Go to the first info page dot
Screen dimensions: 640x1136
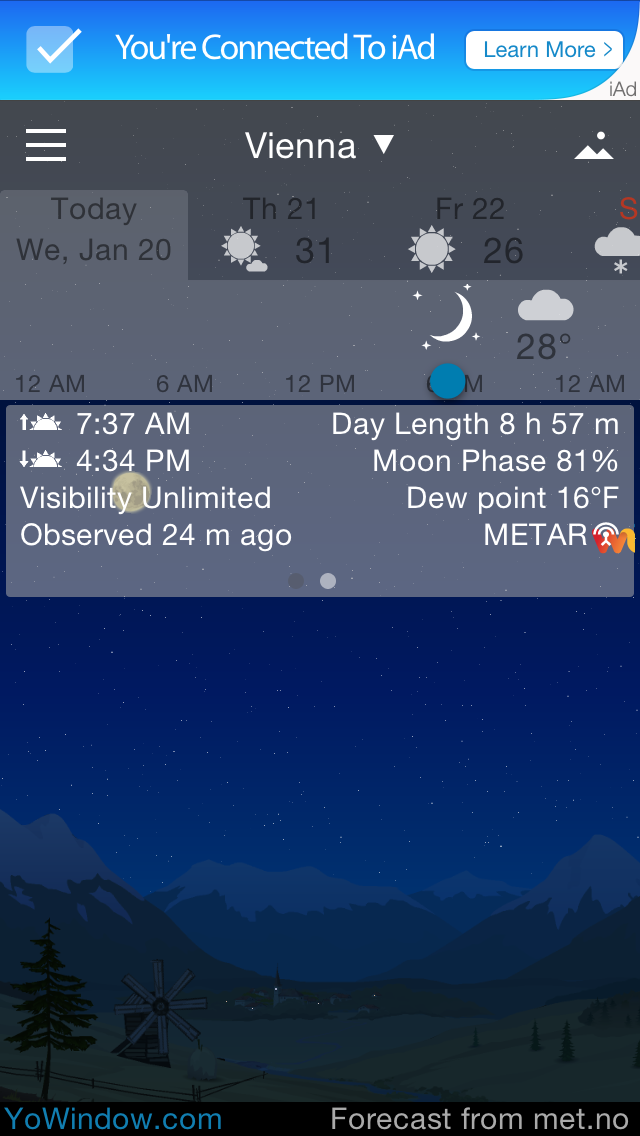pos(296,581)
